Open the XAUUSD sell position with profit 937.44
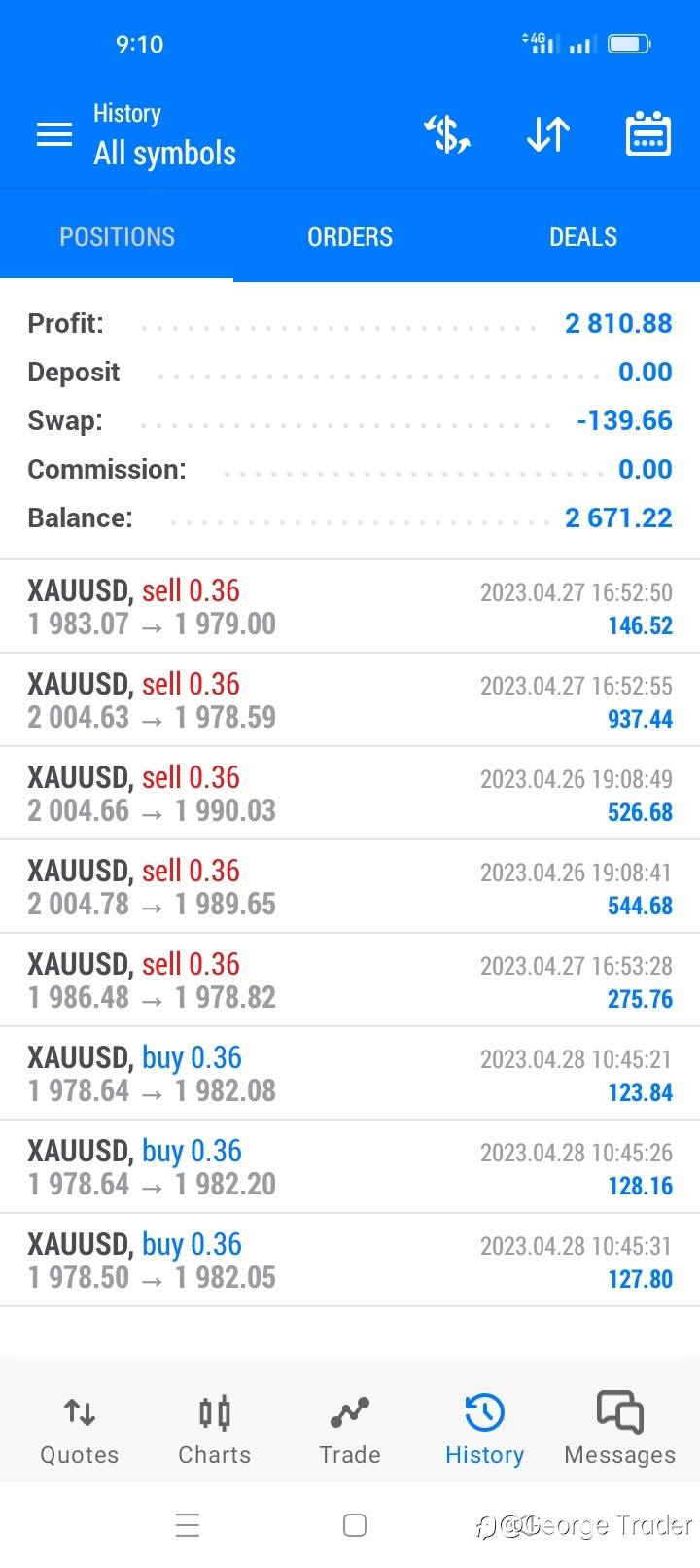The height and width of the screenshot is (1568, 700). click(350, 700)
